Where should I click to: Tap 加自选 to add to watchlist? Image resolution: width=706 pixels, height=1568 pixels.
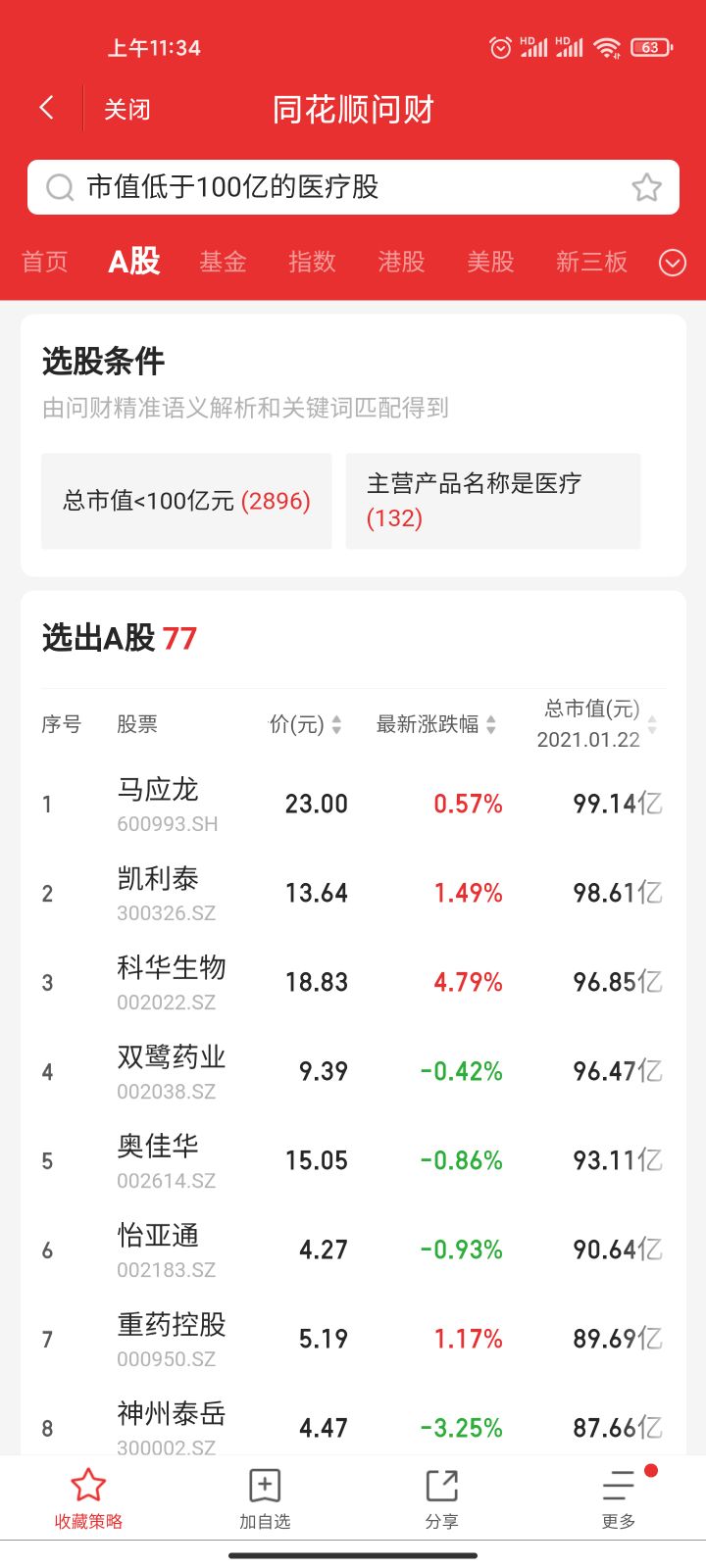(265, 1497)
